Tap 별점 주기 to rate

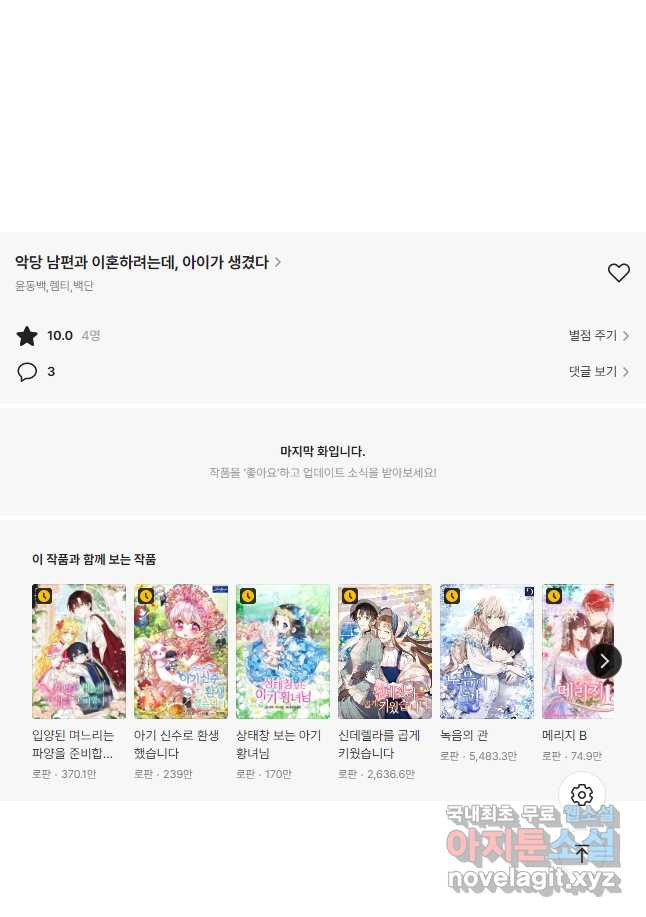[598, 336]
